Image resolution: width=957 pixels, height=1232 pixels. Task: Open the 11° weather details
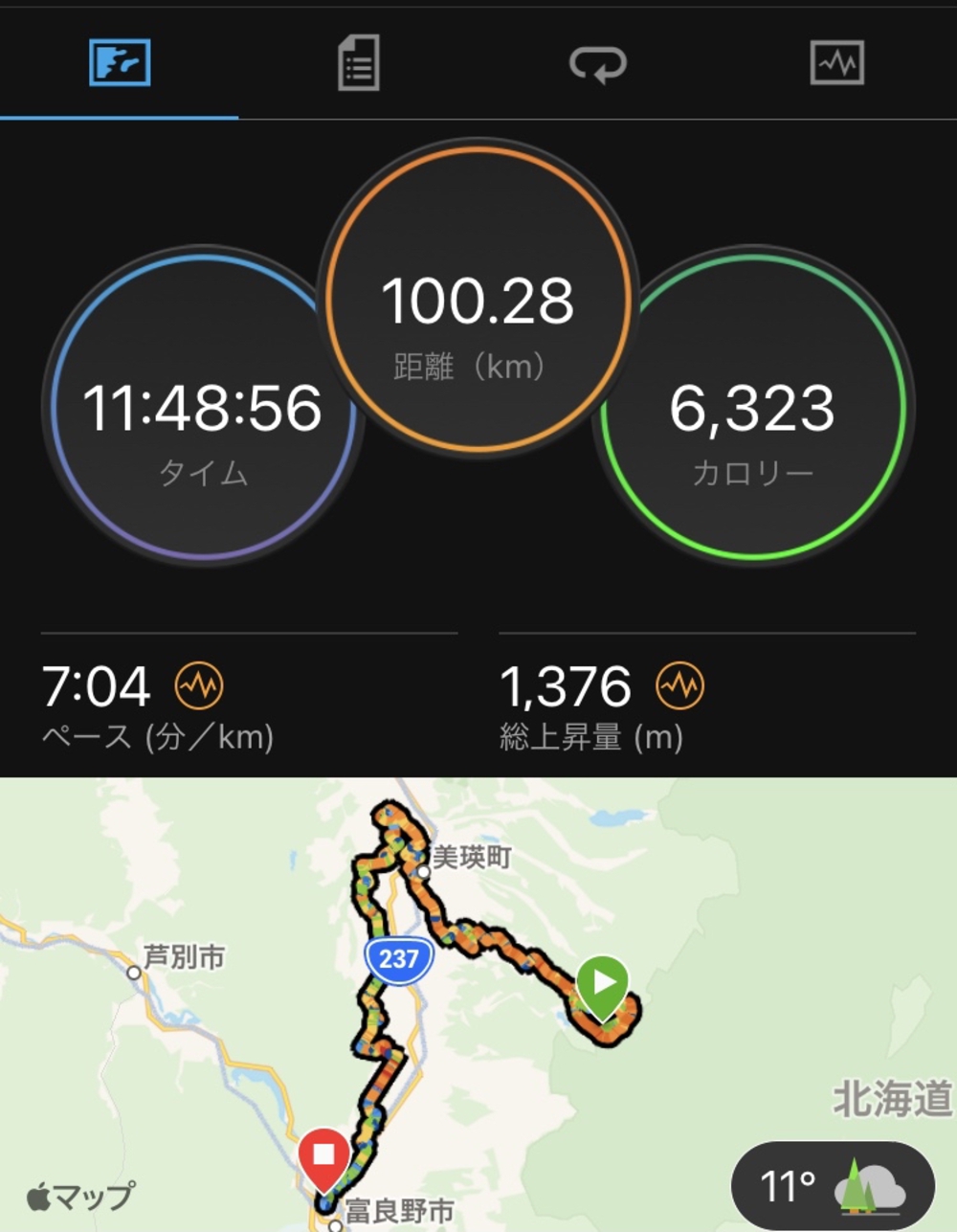(x=832, y=1187)
